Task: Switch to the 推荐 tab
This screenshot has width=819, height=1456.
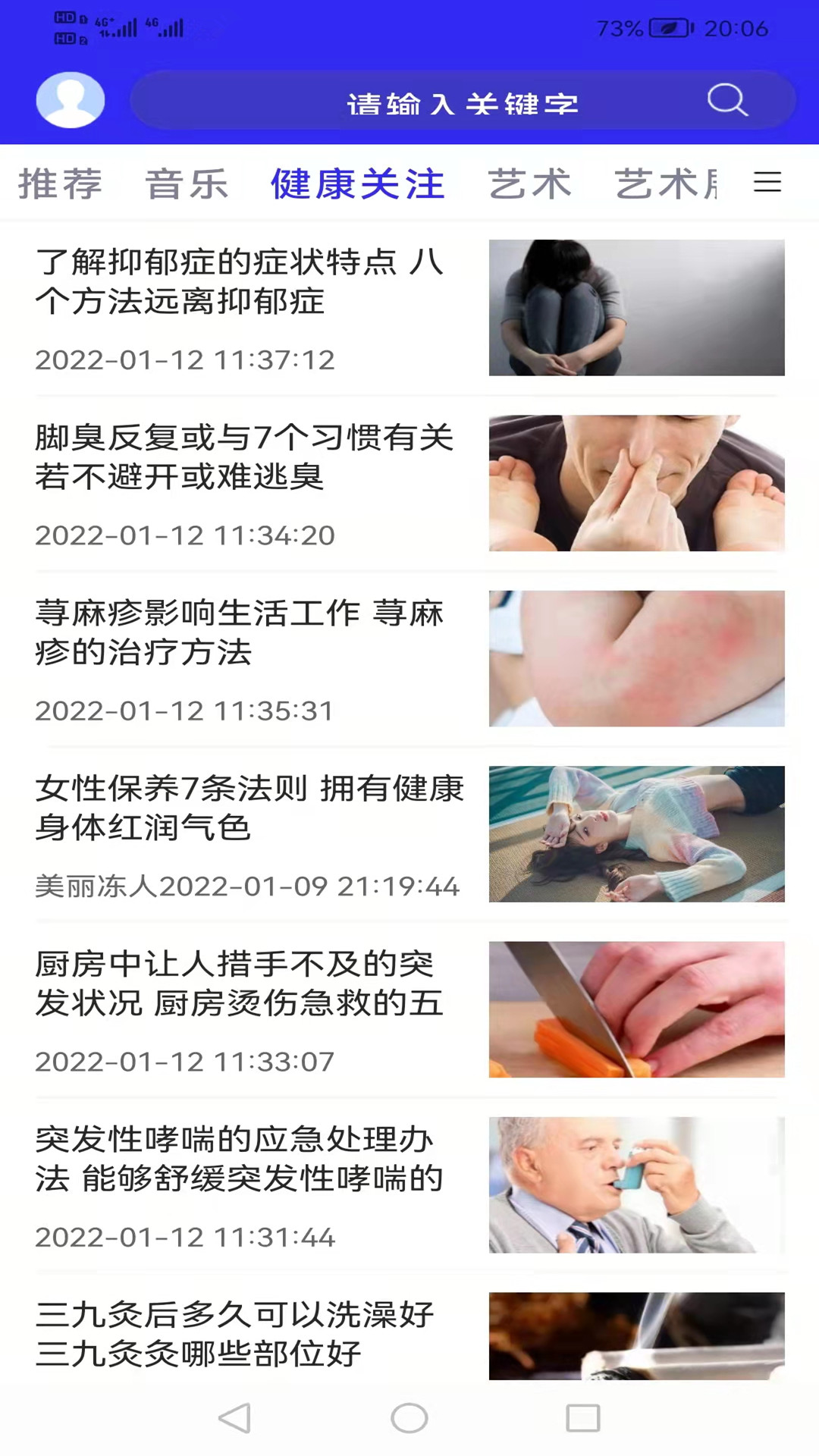Action: pos(61,182)
